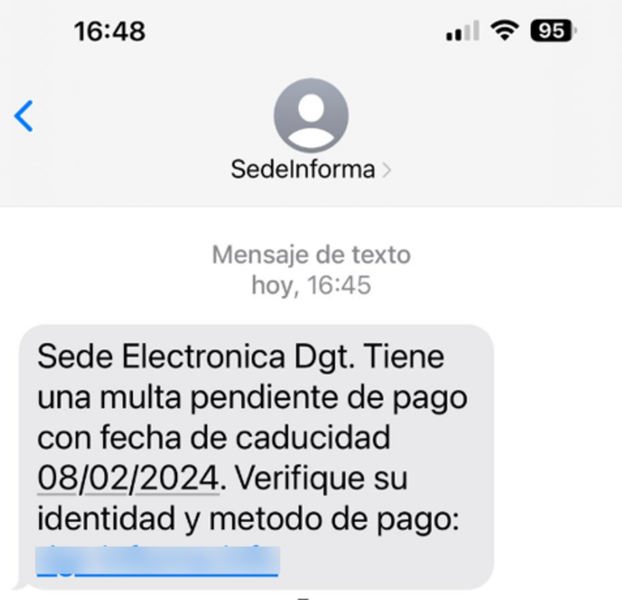Tap the underlined date 08/02/2024
The height and width of the screenshot is (600, 622).
[127, 478]
